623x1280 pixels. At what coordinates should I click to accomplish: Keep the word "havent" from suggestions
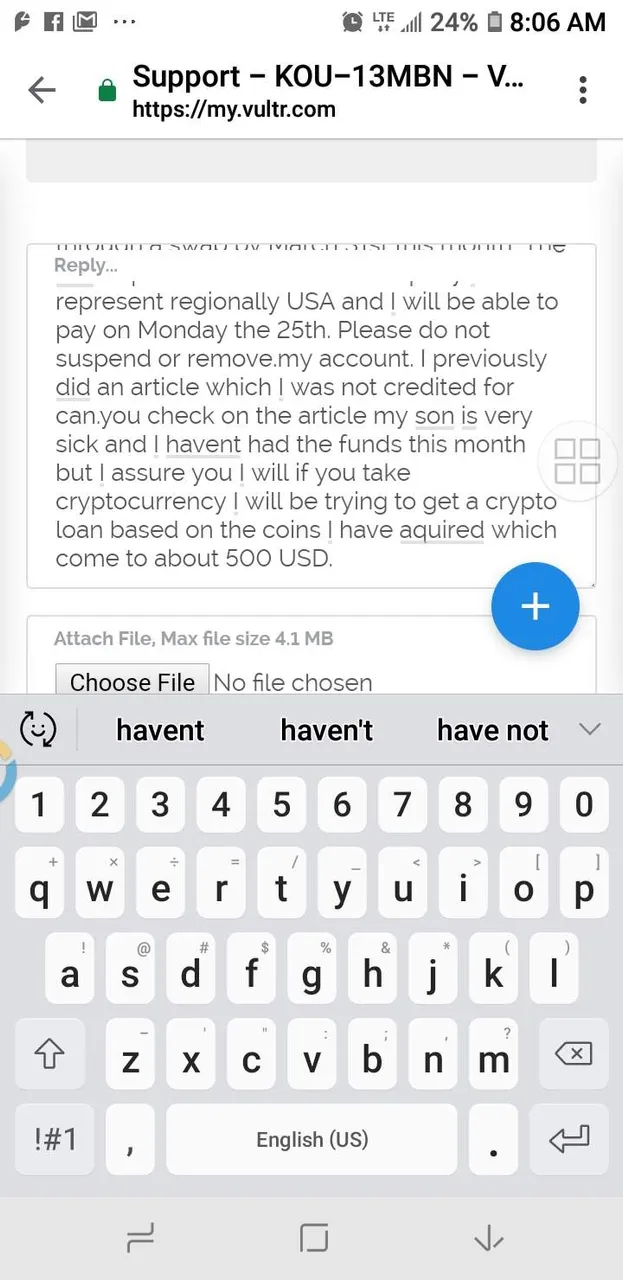160,730
